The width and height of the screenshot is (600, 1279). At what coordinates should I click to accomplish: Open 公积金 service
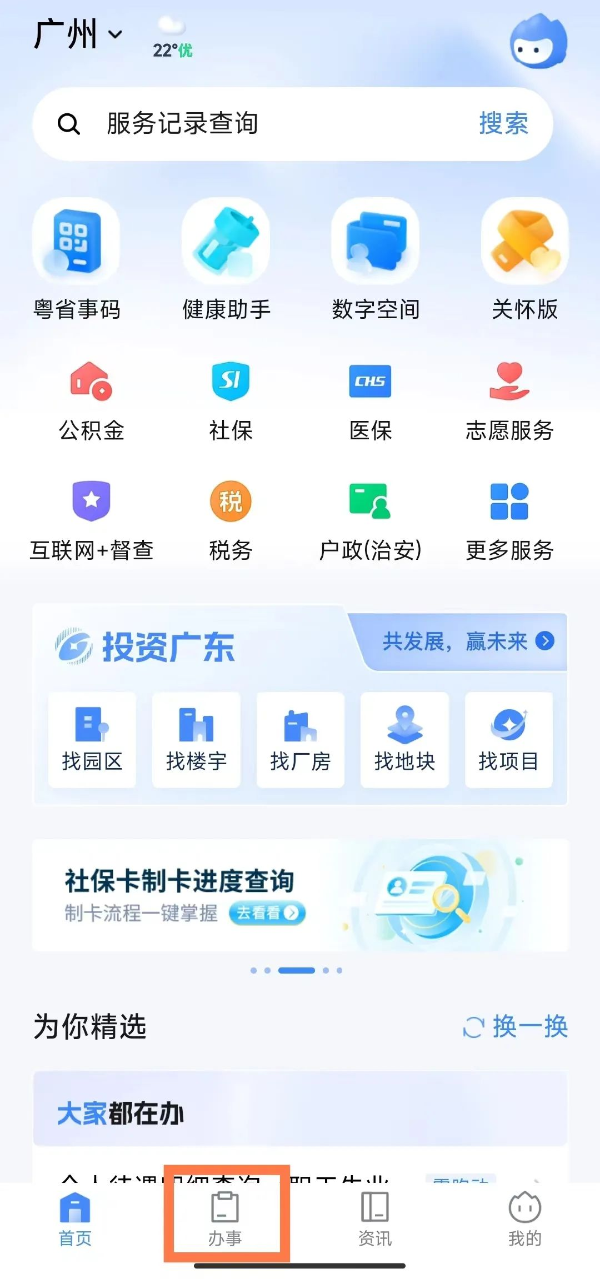(91, 400)
